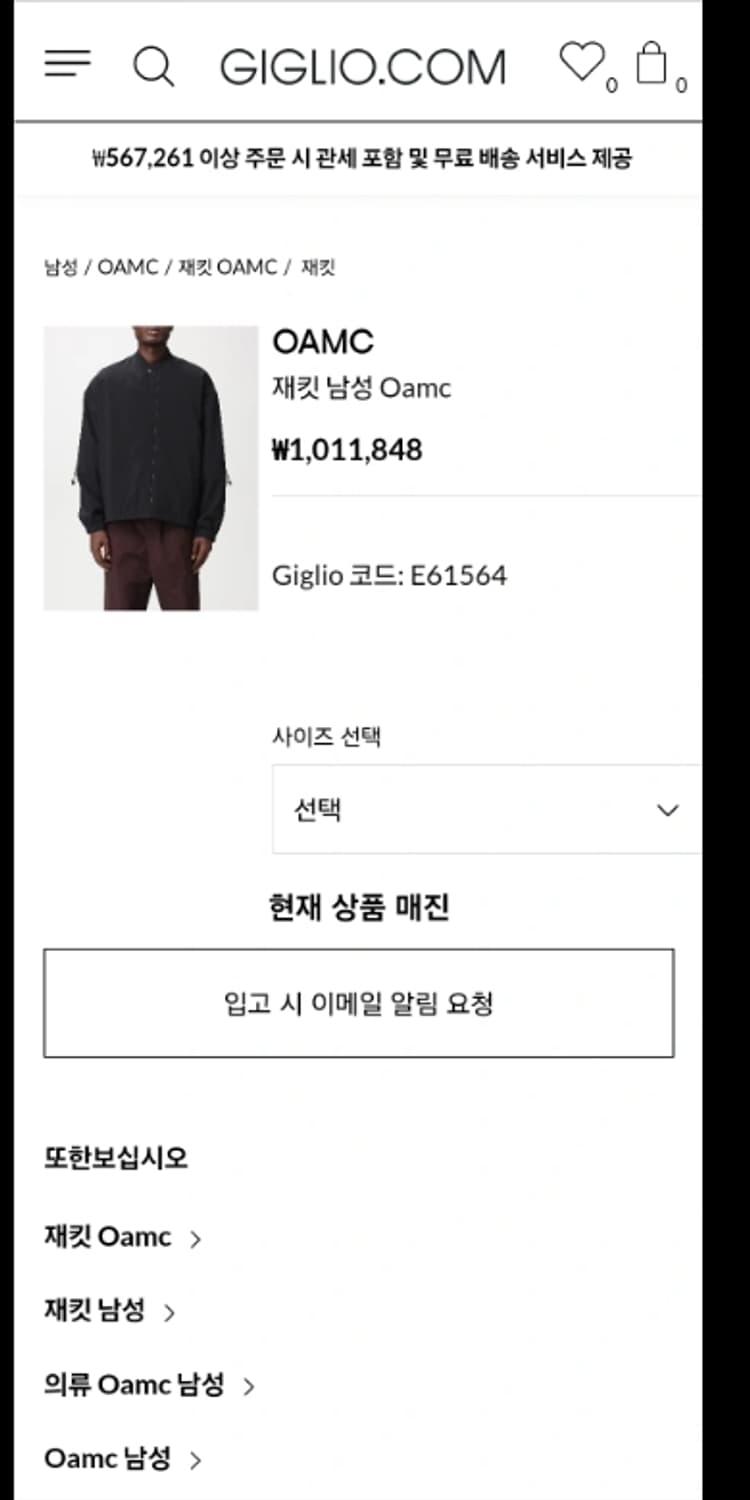Click 재킷 OAMC breadcrumb link

(x=228, y=267)
